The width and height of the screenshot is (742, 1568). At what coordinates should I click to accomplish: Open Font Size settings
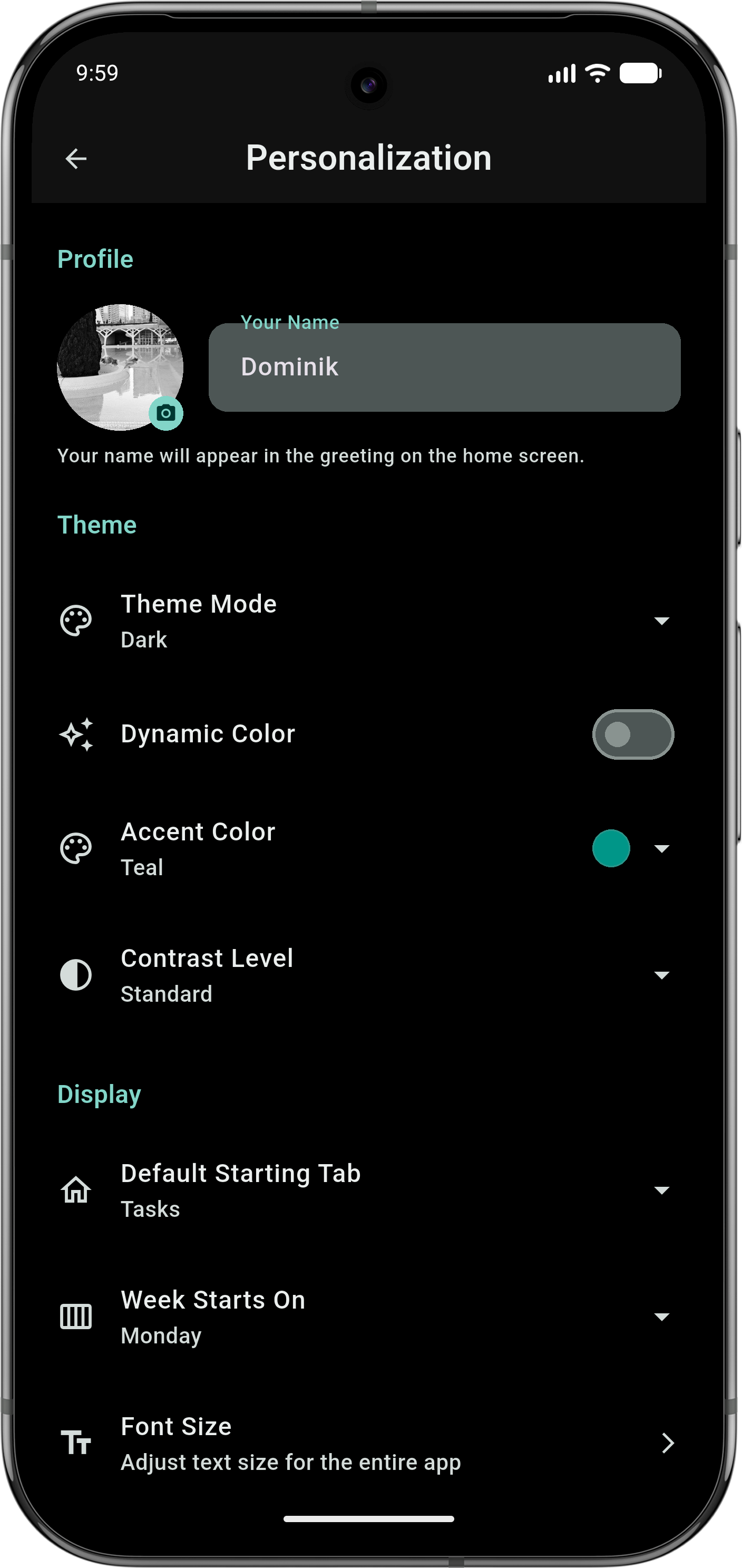667,1443
